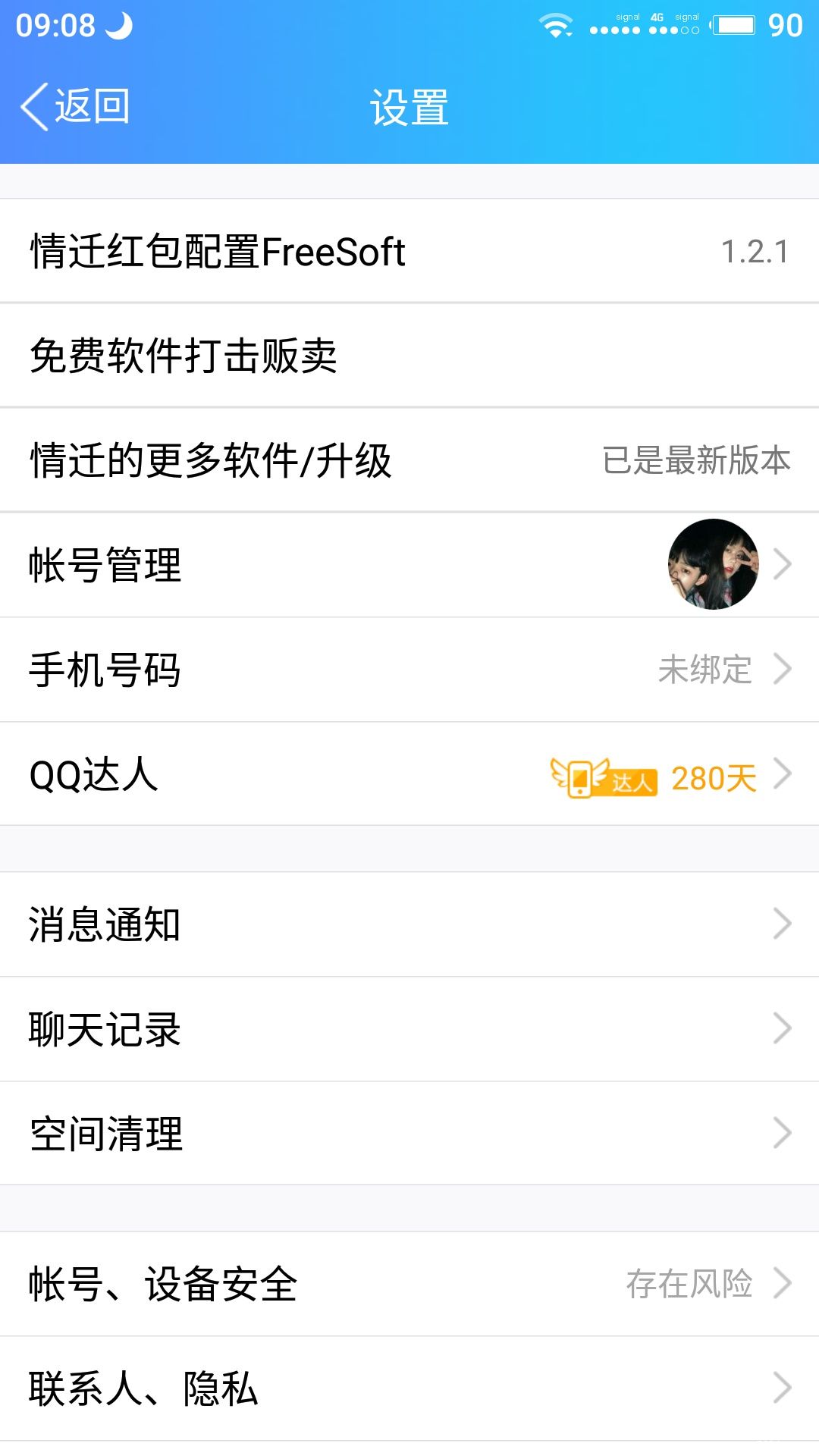The height and width of the screenshot is (1456, 819).
Task: Open 帐号、设备安全 security settings
Action: pos(409,1284)
